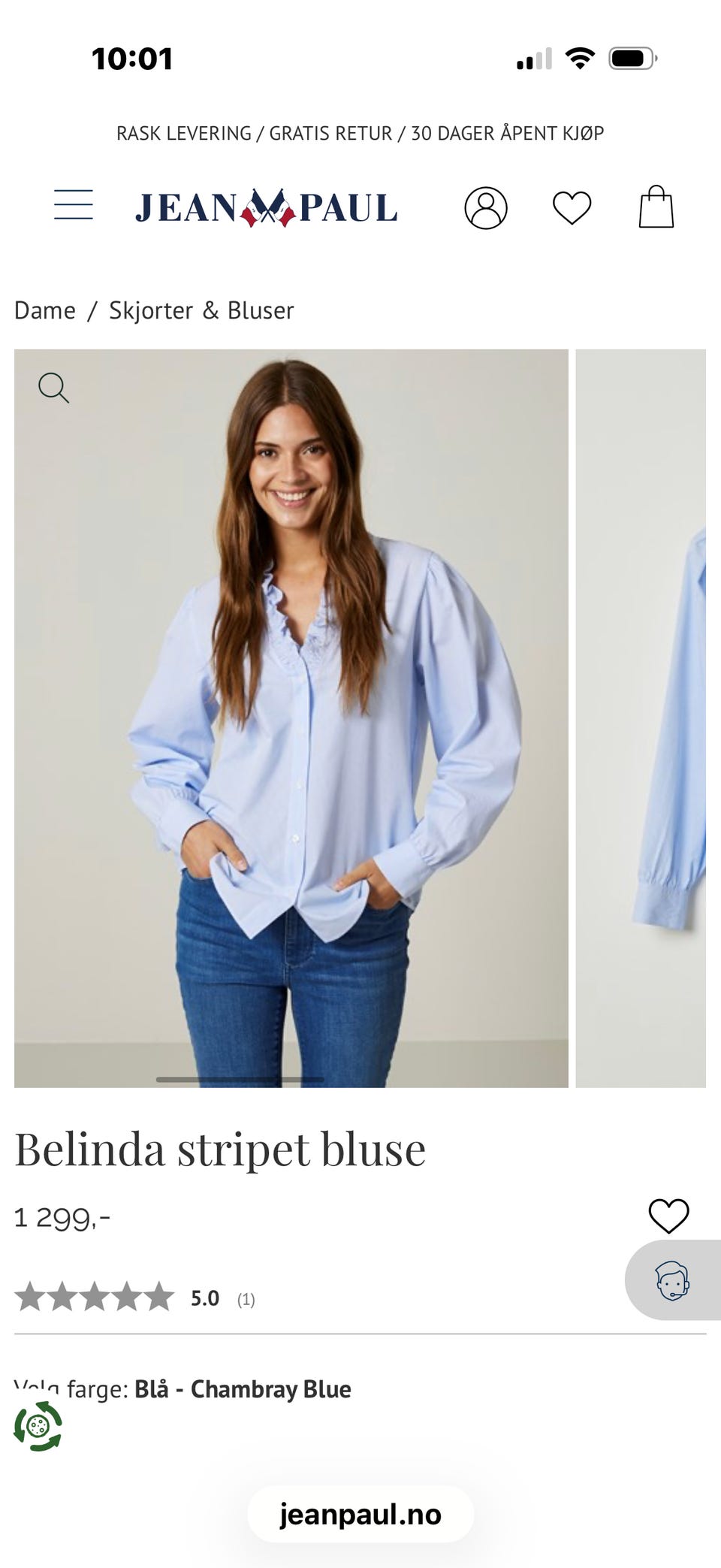Screen dimensions: 721x1568
Task: Open the shopping bag
Action: point(656,207)
